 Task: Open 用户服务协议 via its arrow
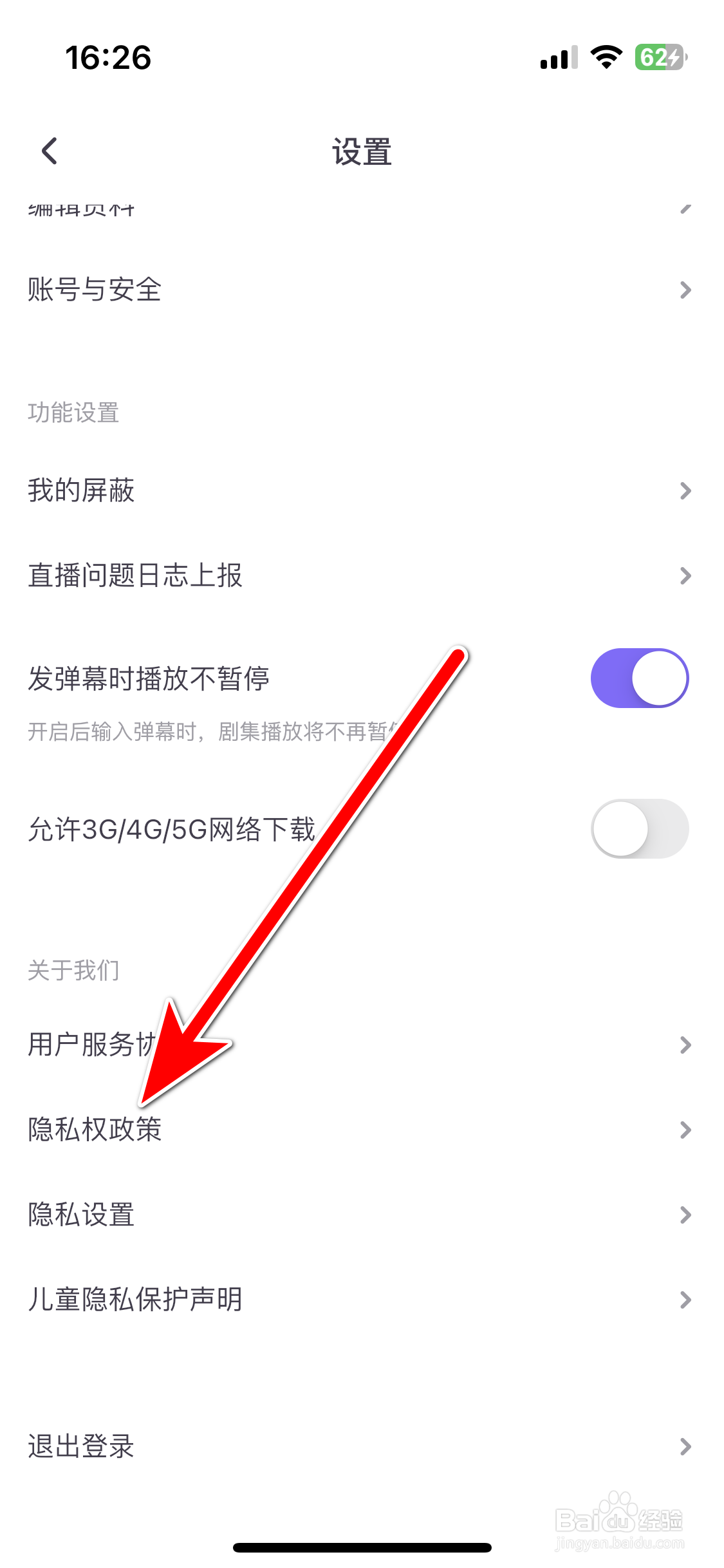684,1045
